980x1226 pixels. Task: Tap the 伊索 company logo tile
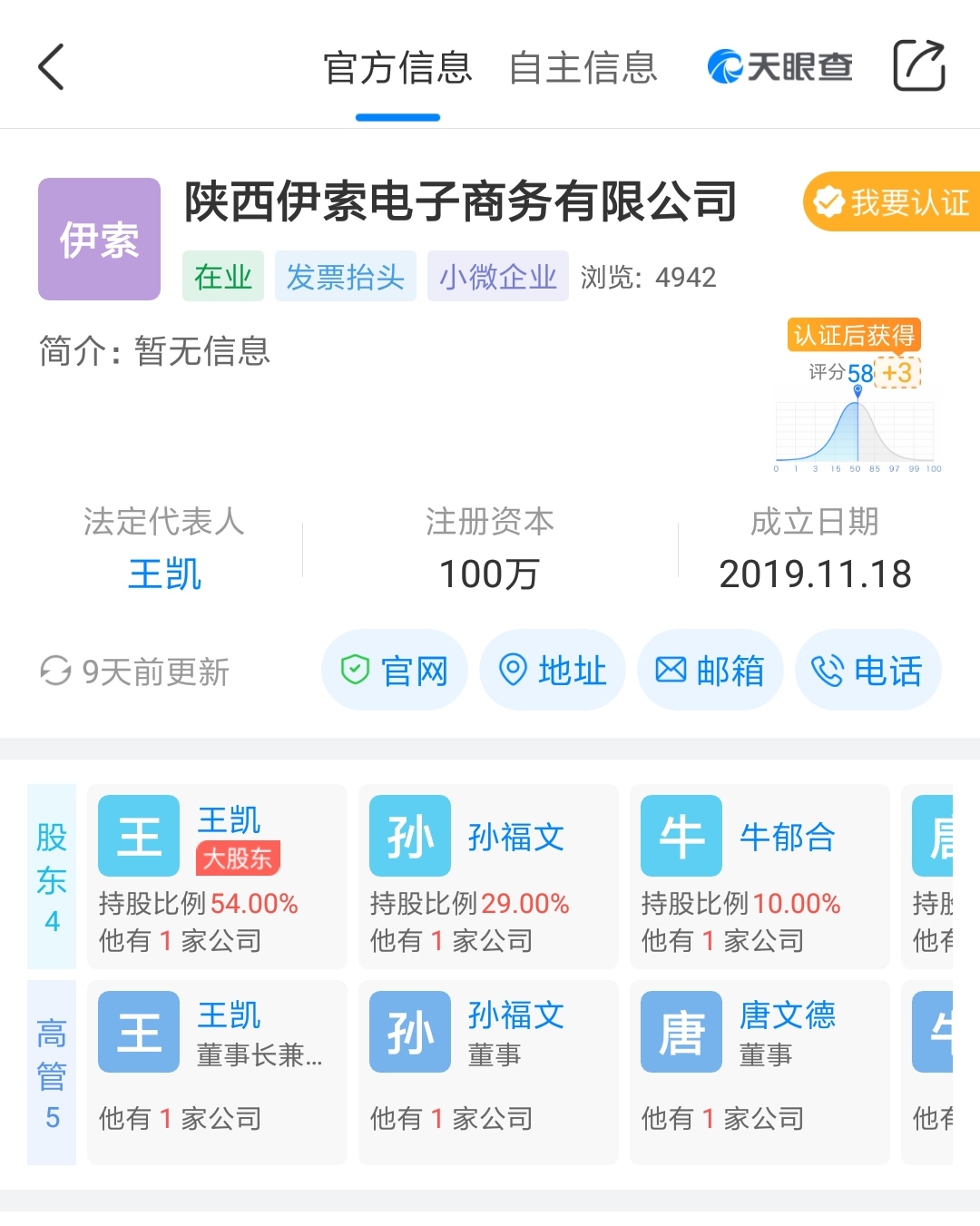(x=98, y=239)
